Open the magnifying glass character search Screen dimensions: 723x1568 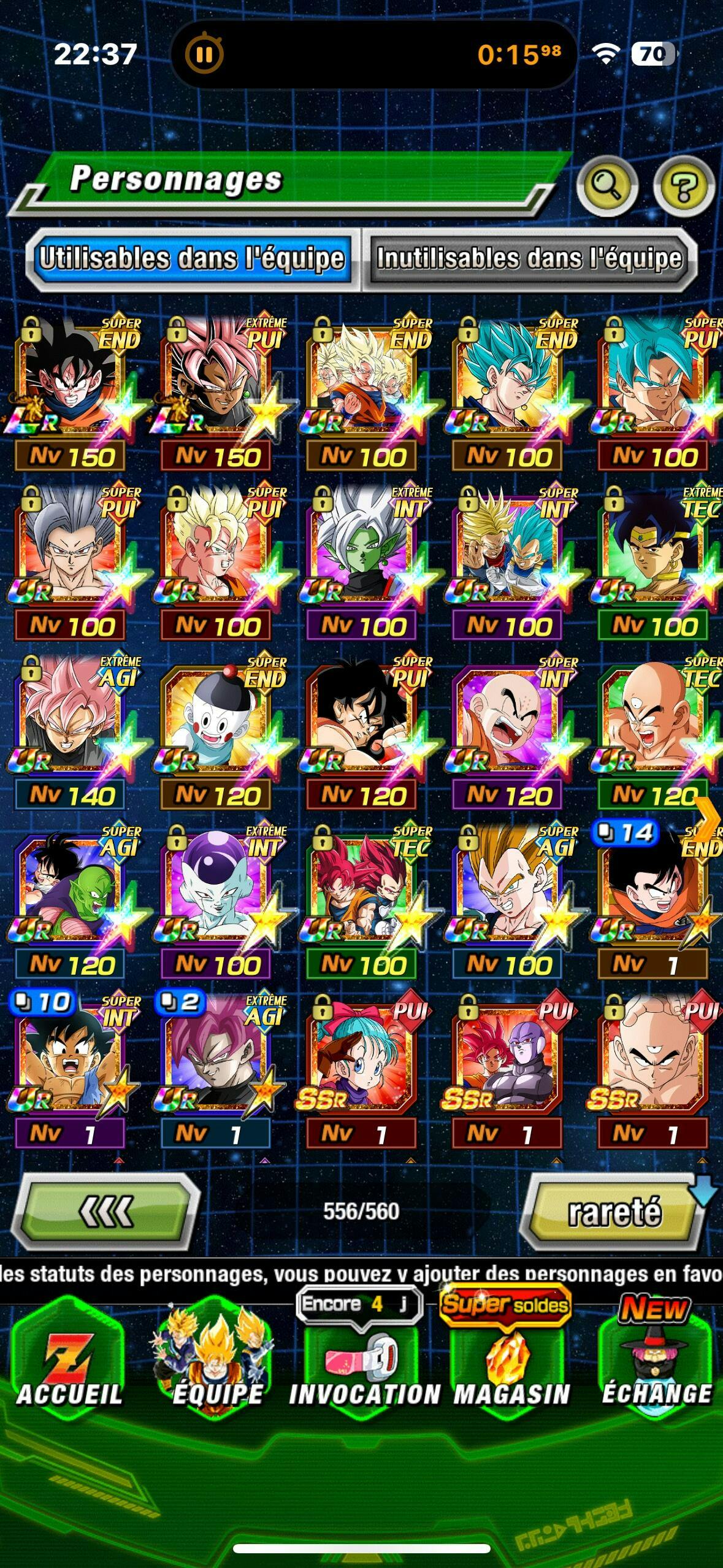point(606,185)
